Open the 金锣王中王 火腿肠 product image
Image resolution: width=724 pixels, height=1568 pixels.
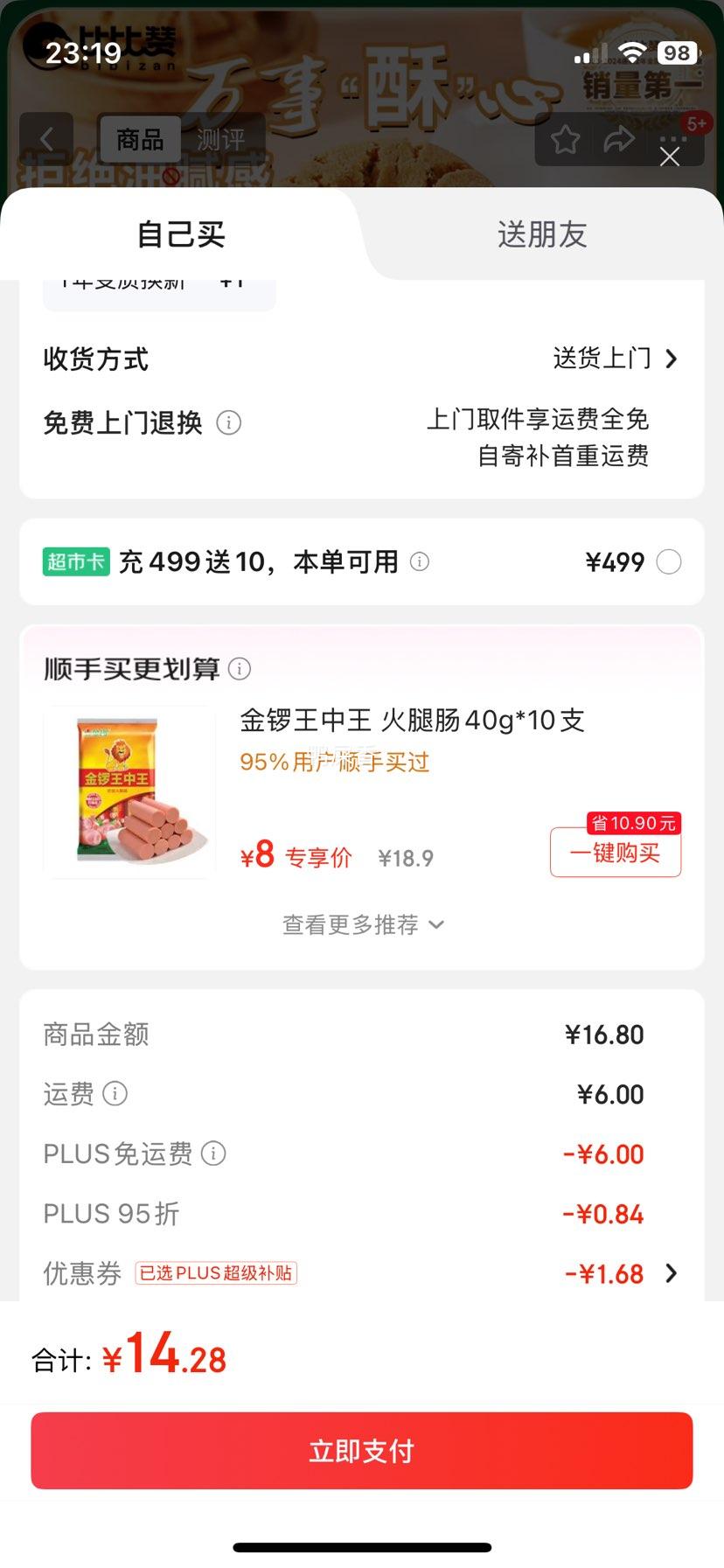coord(129,791)
